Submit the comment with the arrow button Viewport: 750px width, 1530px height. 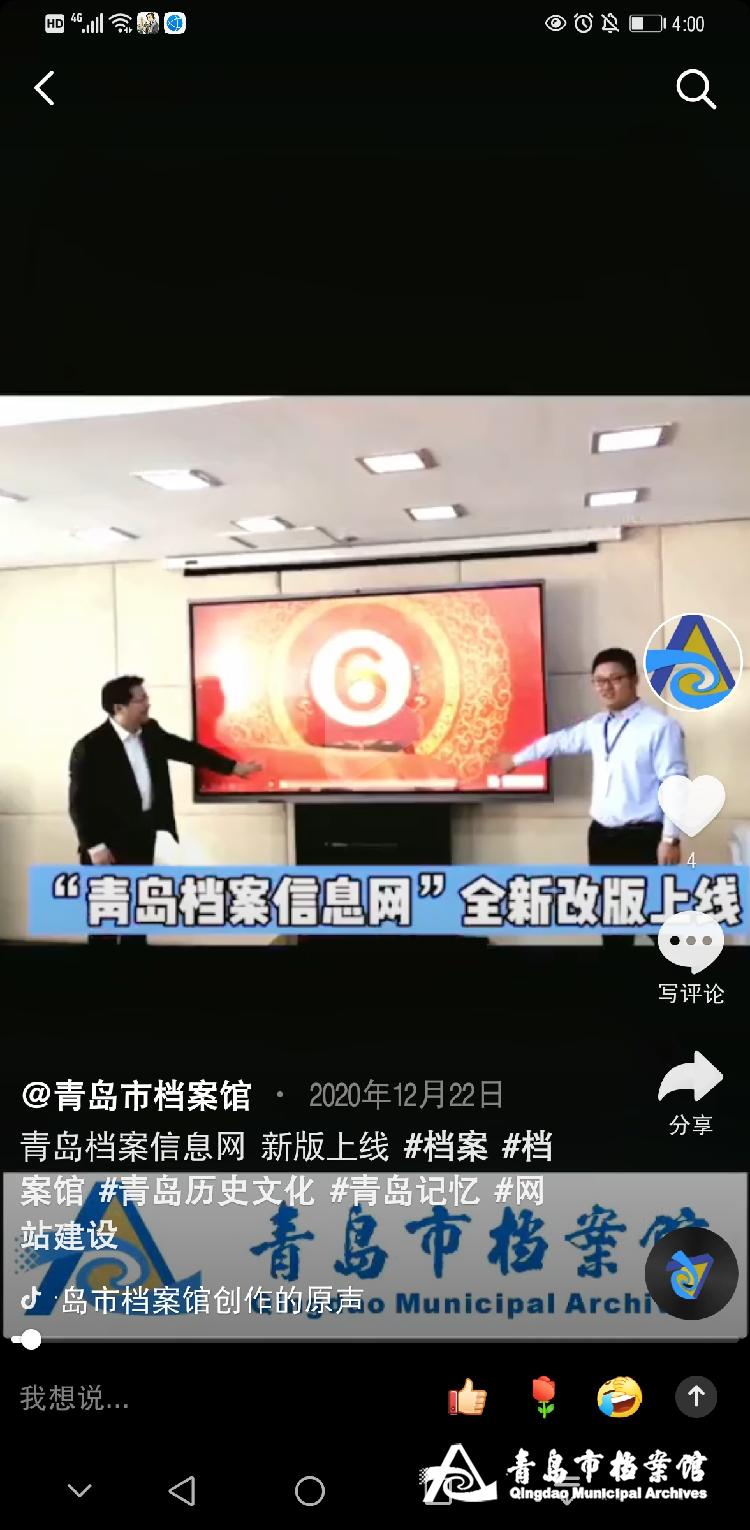click(x=696, y=1396)
